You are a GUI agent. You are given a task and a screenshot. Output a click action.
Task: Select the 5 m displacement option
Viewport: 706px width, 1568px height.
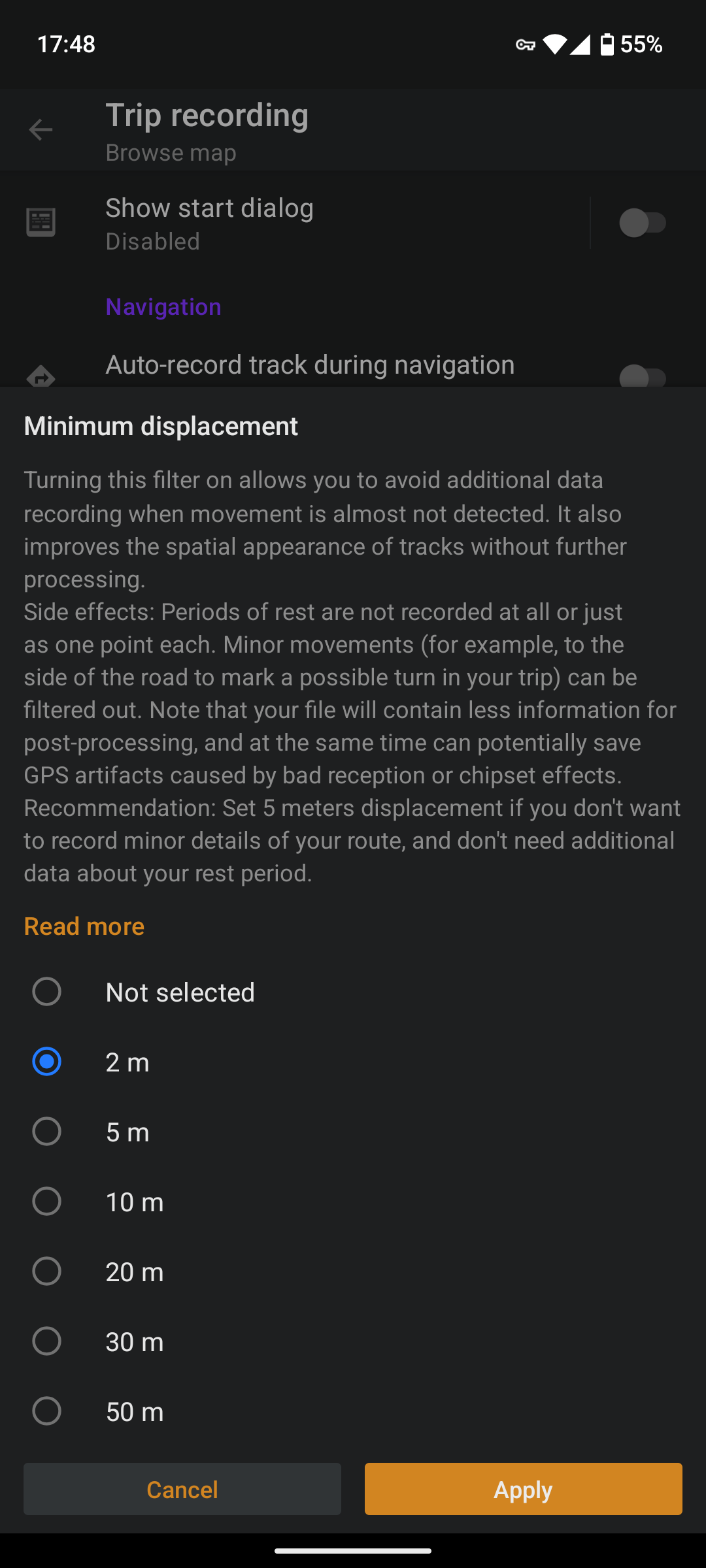pos(353,1132)
